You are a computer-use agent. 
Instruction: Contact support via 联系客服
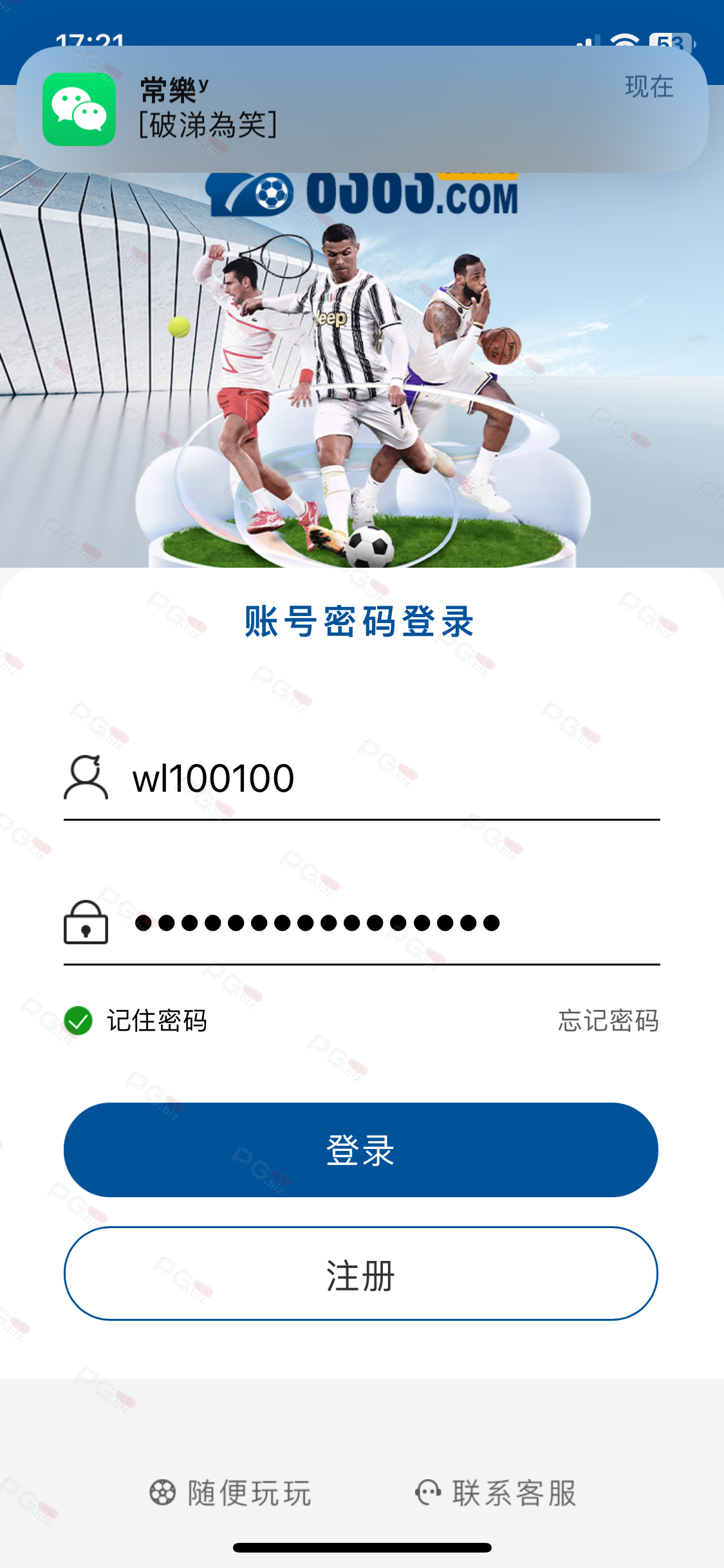coord(496,1493)
